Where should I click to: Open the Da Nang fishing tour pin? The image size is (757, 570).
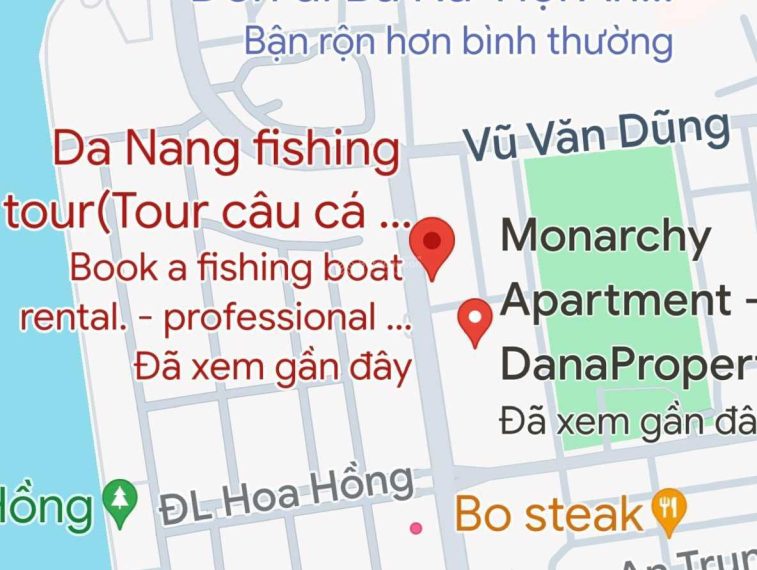(x=433, y=245)
